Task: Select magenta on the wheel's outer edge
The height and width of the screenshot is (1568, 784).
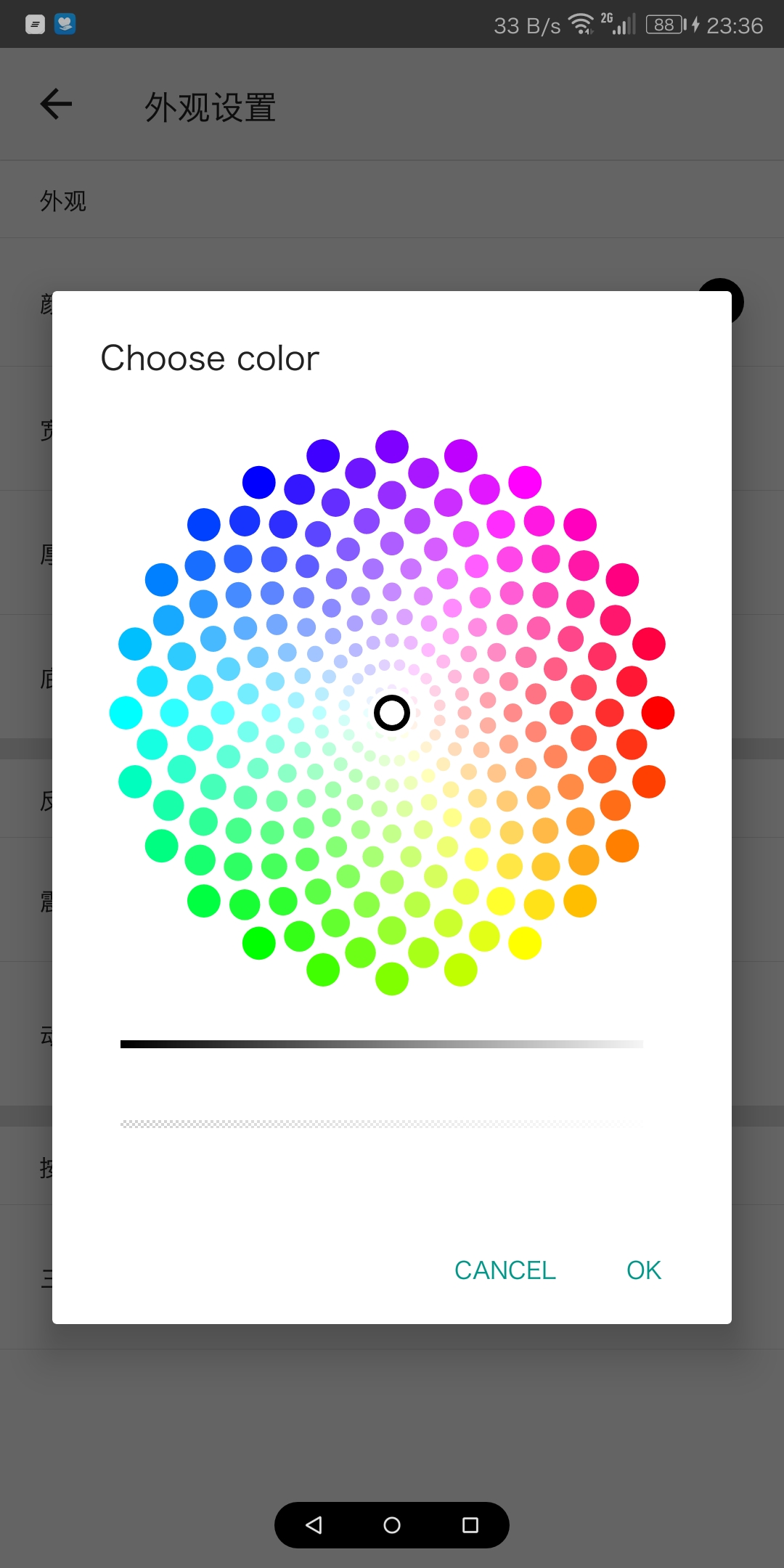Action: tap(525, 483)
